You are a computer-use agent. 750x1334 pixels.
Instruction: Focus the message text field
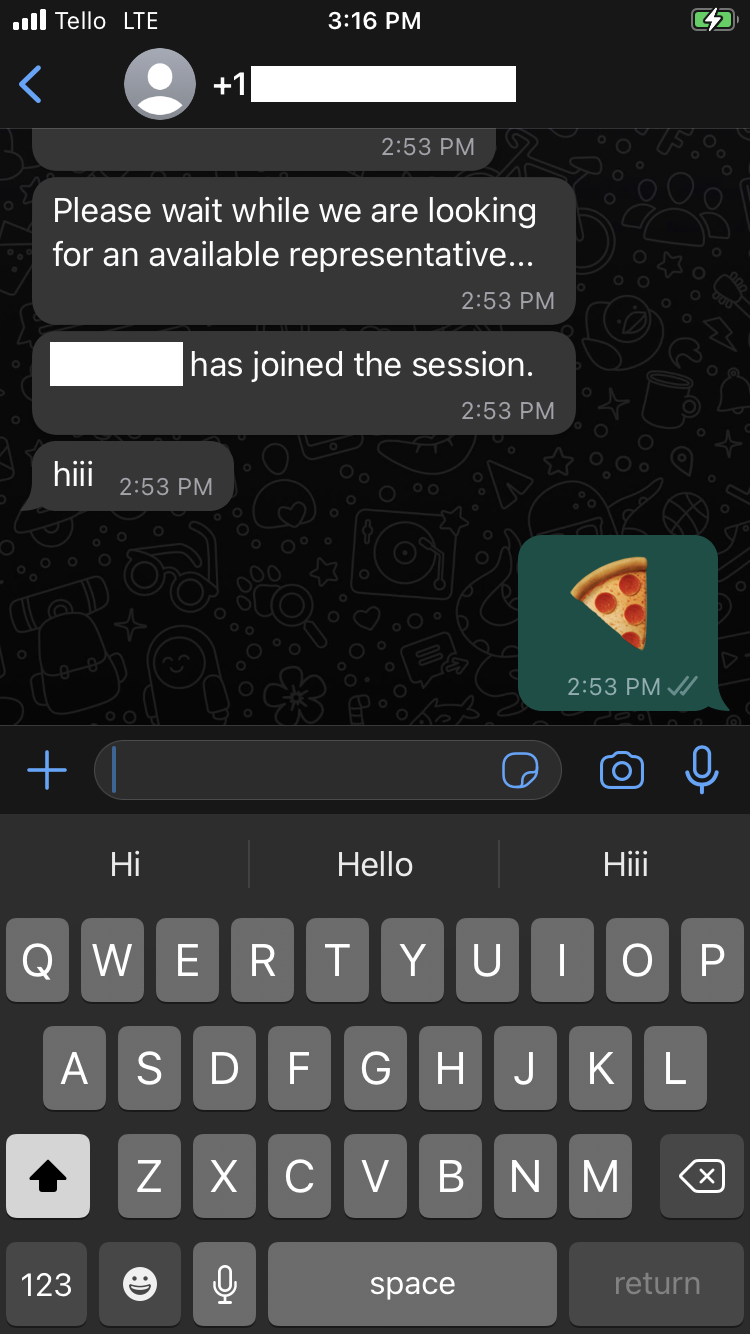click(300, 771)
